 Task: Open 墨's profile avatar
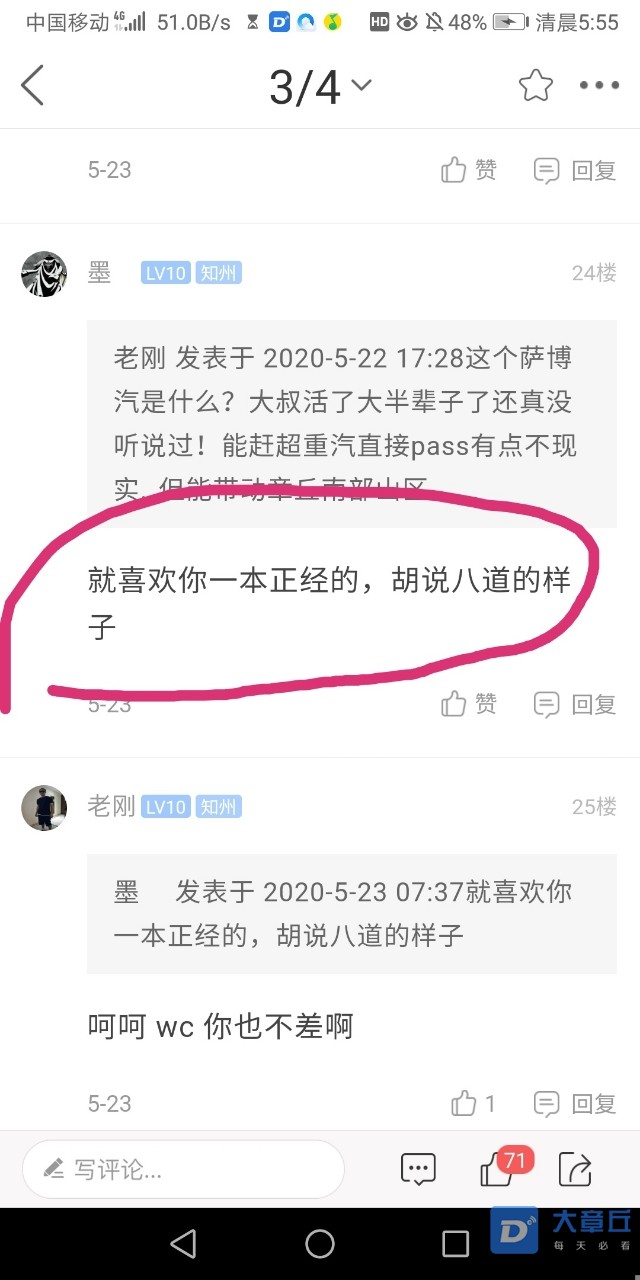[x=44, y=273]
